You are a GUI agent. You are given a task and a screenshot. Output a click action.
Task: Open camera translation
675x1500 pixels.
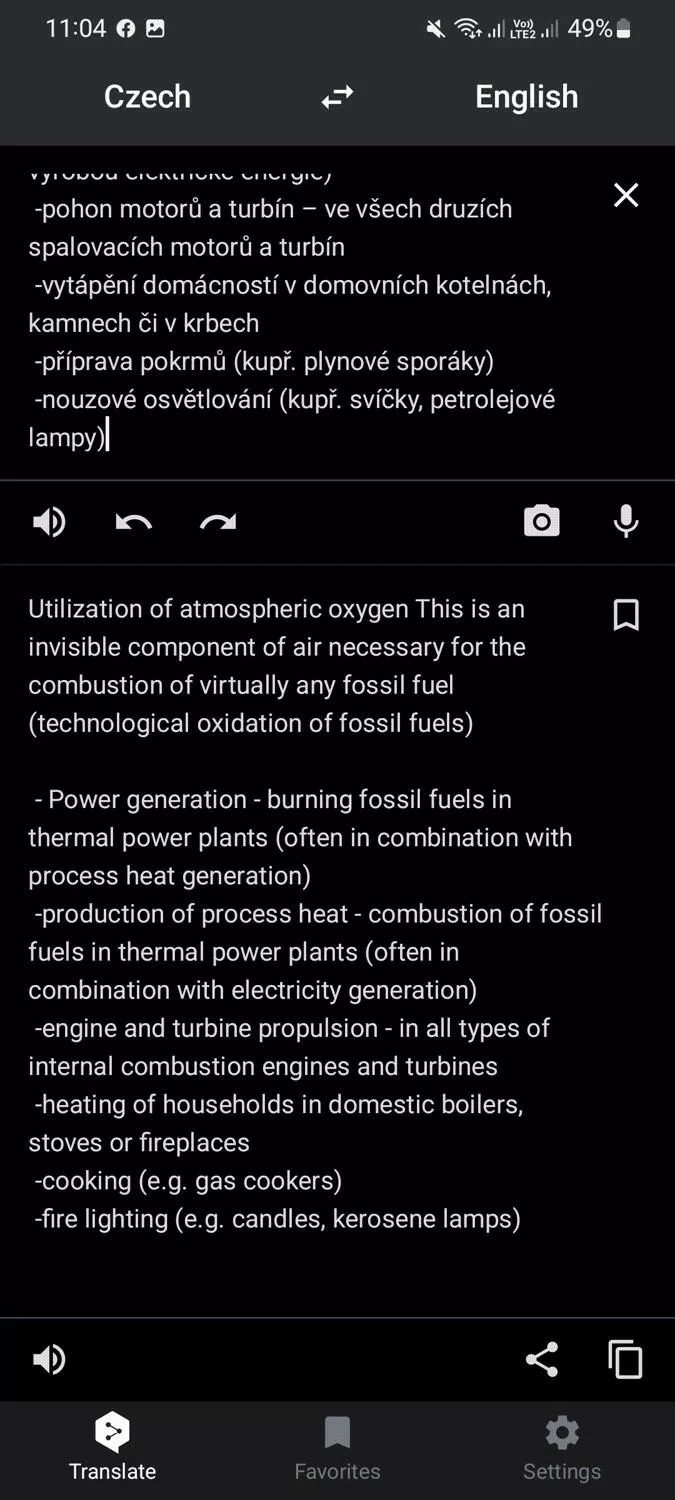pyautogui.click(x=542, y=521)
